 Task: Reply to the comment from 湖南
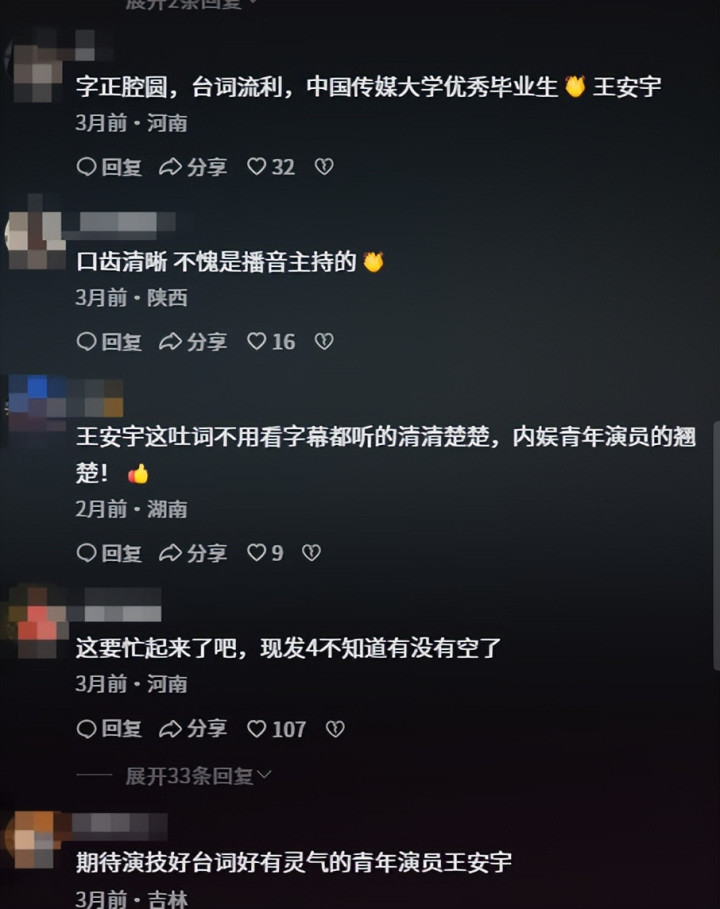click(x=109, y=553)
